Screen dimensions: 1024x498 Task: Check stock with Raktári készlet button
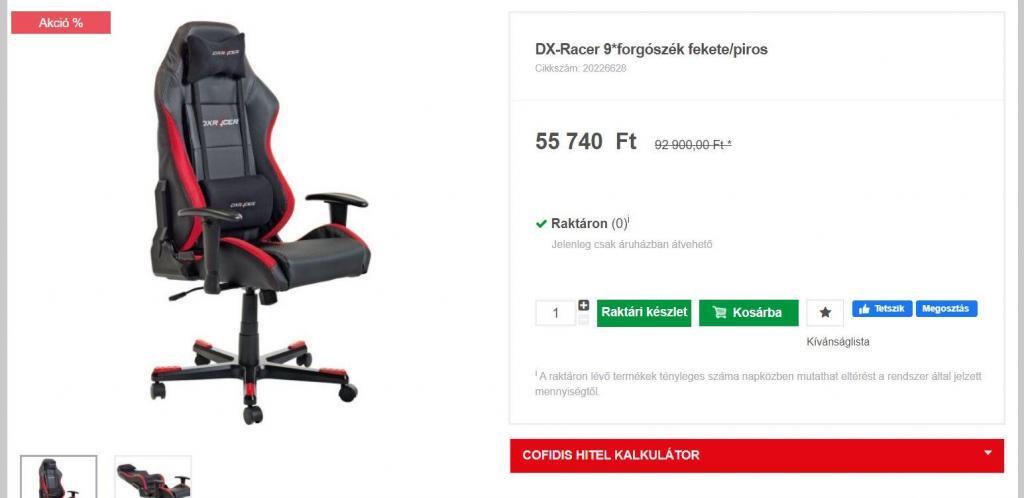coord(644,313)
